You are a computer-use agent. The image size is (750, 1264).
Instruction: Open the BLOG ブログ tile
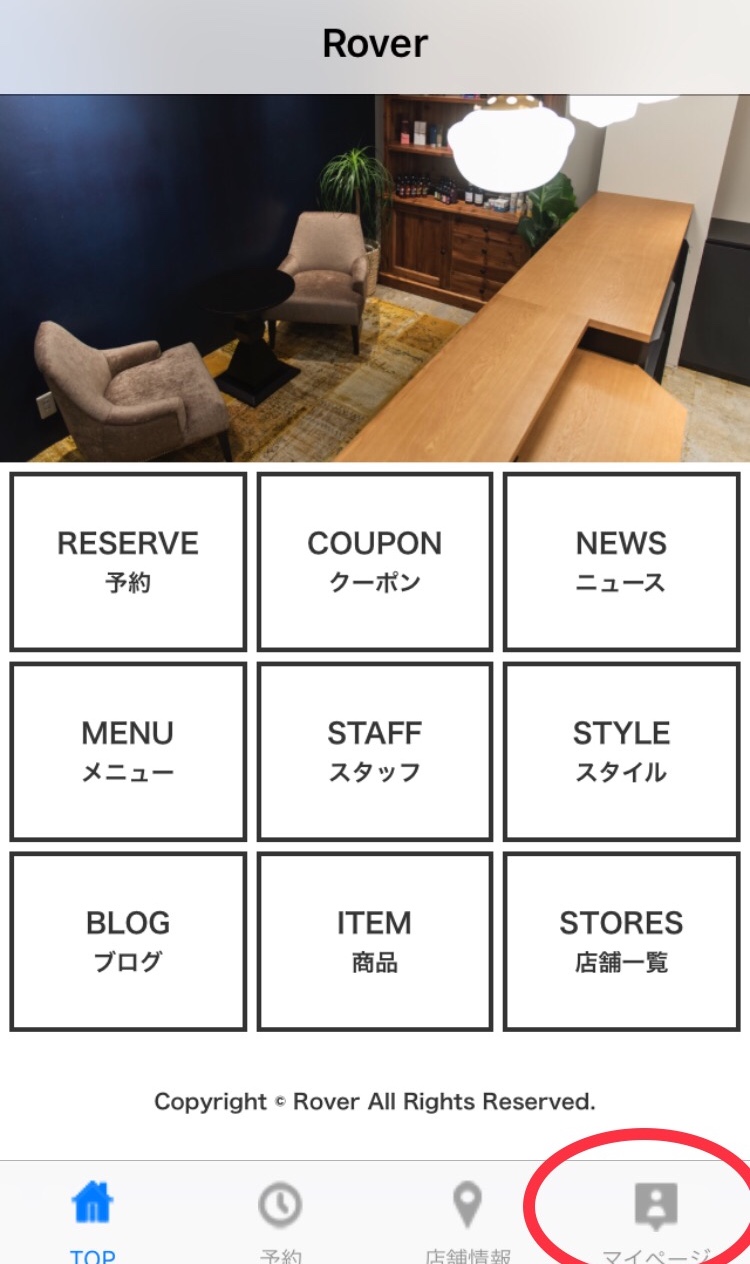click(x=128, y=942)
